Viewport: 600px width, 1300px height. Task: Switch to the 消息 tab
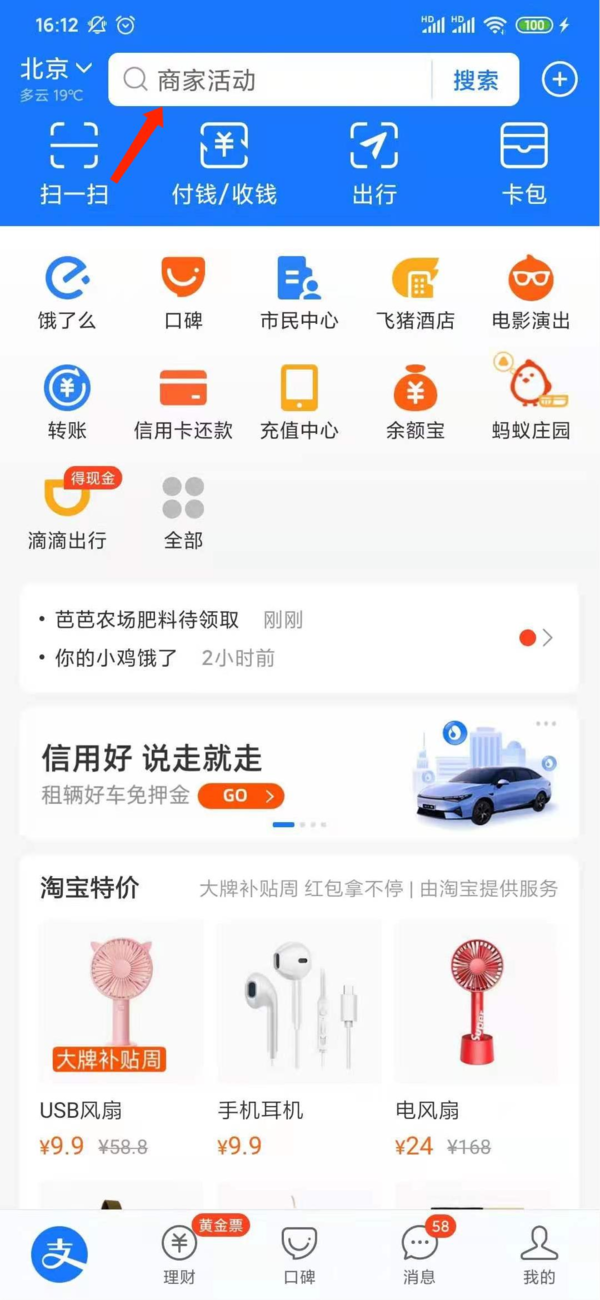419,1254
